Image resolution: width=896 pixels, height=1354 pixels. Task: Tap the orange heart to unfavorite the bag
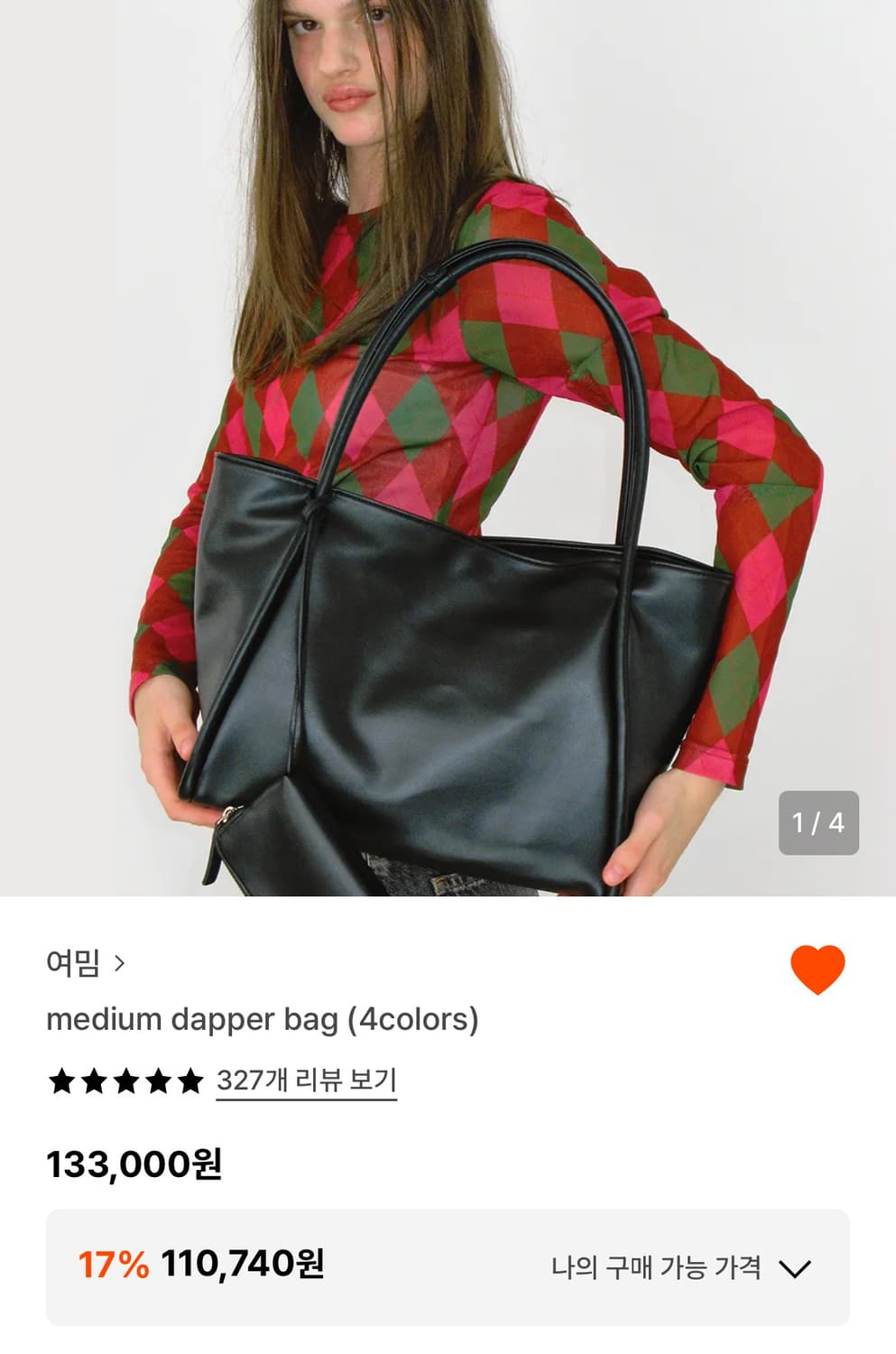pos(820,968)
